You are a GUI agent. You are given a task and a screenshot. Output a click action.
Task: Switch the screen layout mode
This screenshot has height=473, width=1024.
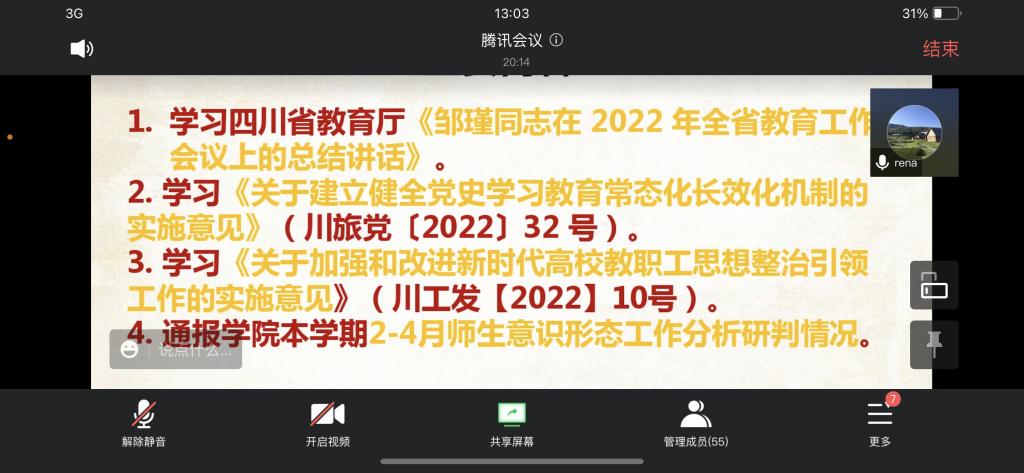934,287
